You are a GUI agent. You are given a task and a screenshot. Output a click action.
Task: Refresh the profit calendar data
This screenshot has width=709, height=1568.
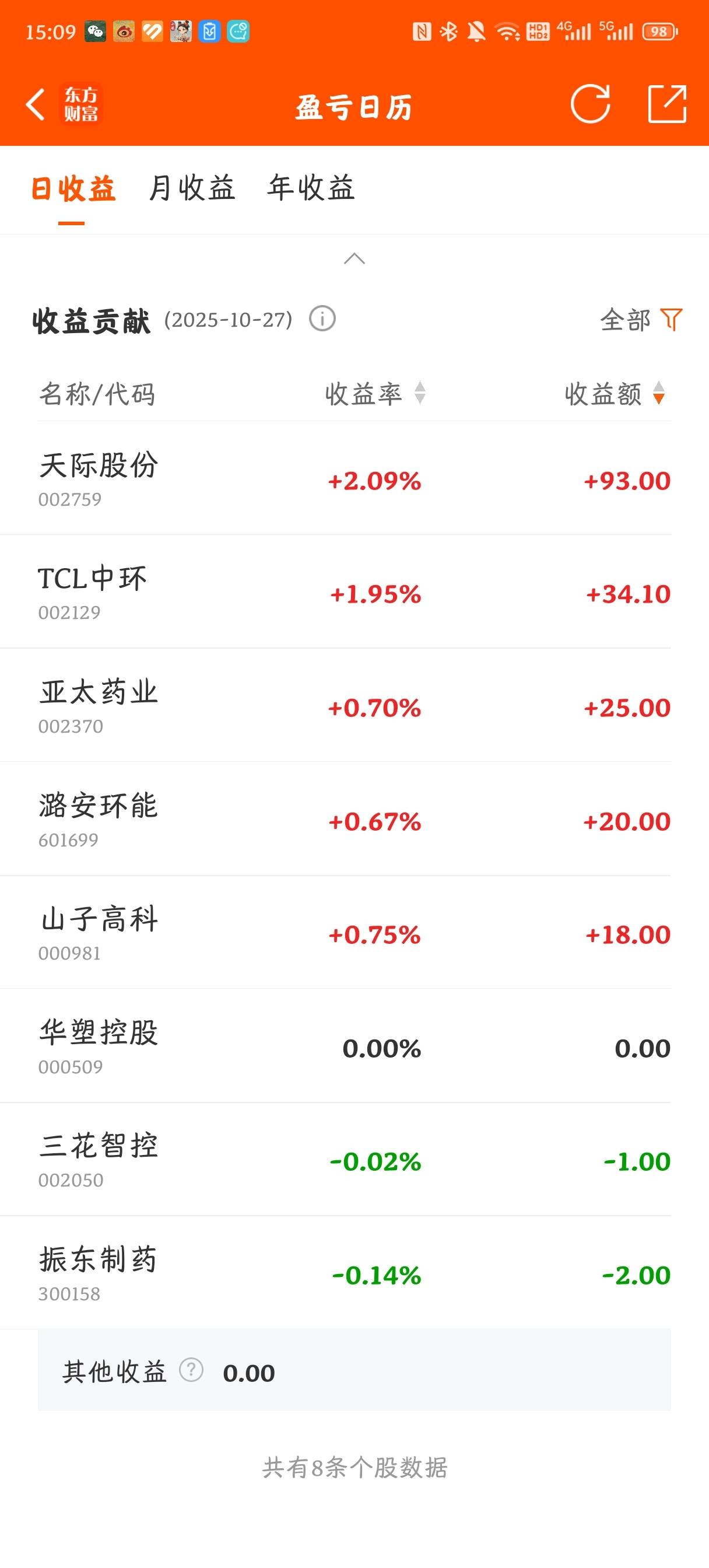tap(589, 104)
